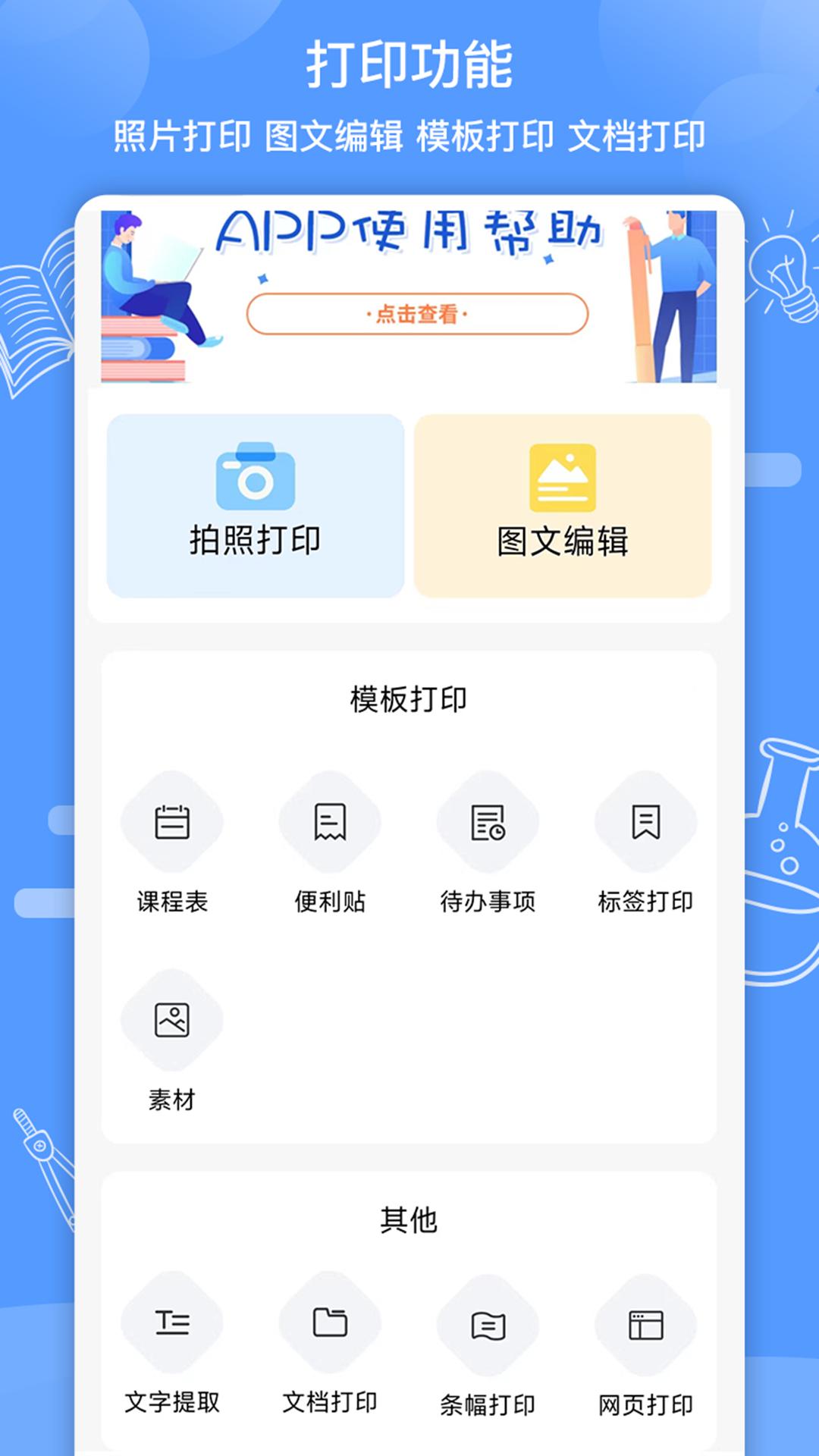Click the 拍照打印 text label

point(254,538)
